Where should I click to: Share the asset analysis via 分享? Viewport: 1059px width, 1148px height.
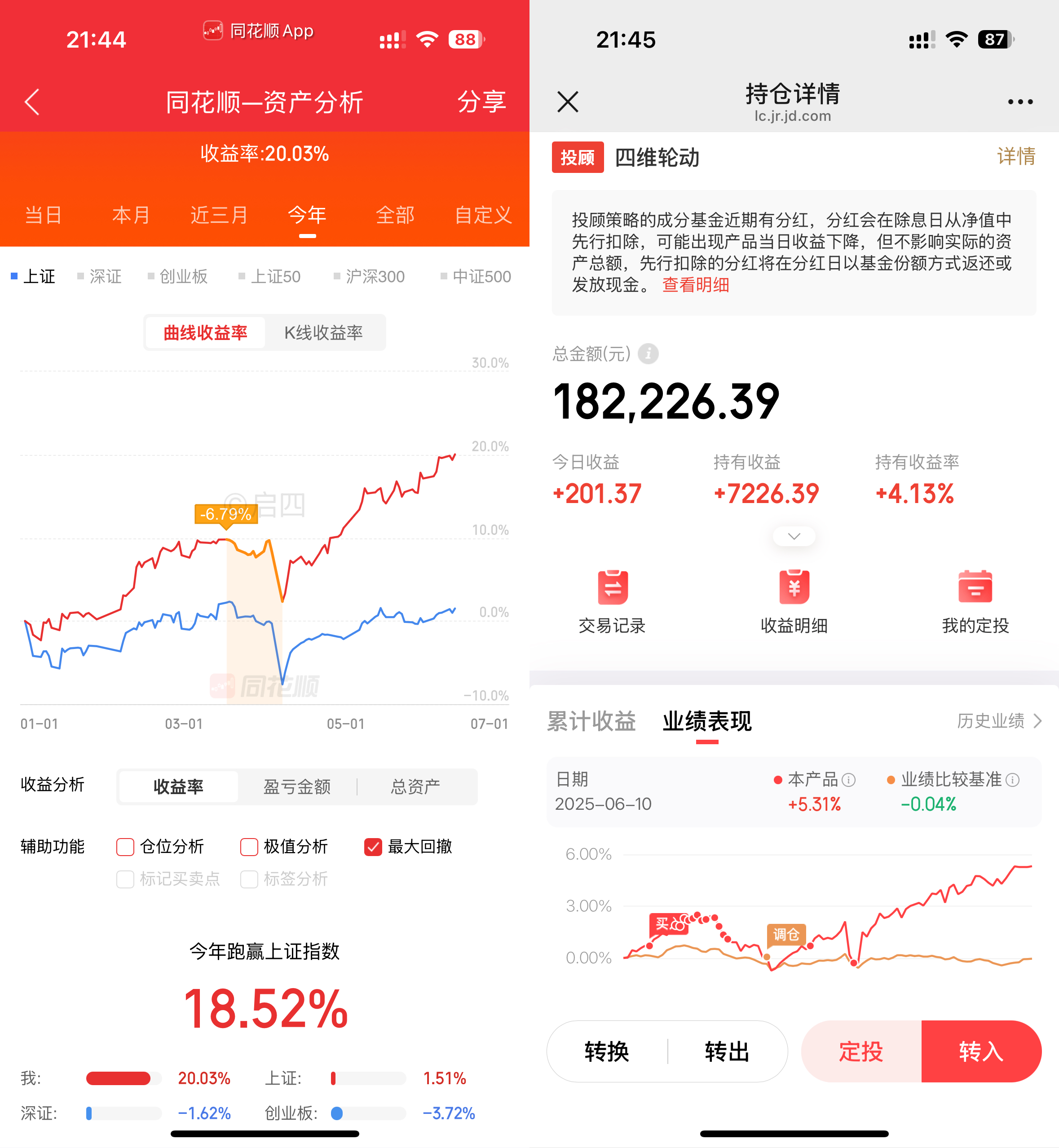click(x=481, y=102)
